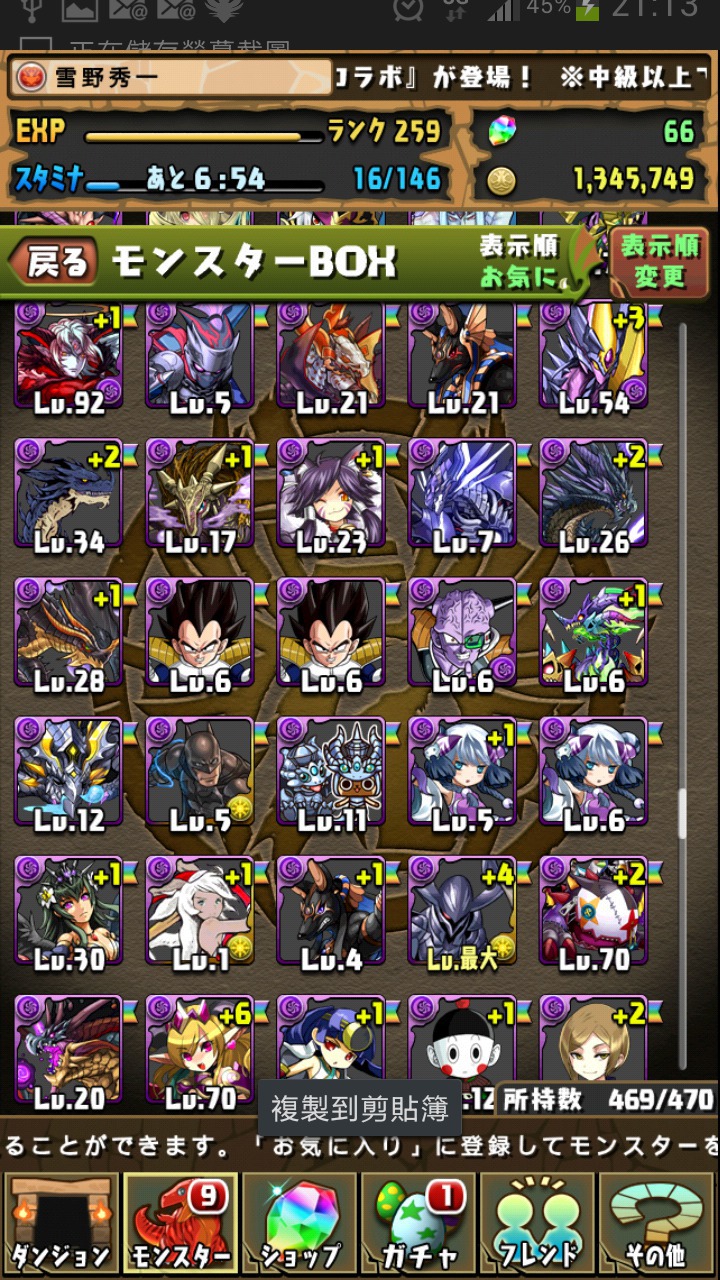The image size is (720, 1280).
Task: Select the Lv.92 monster
Action: coord(69,356)
